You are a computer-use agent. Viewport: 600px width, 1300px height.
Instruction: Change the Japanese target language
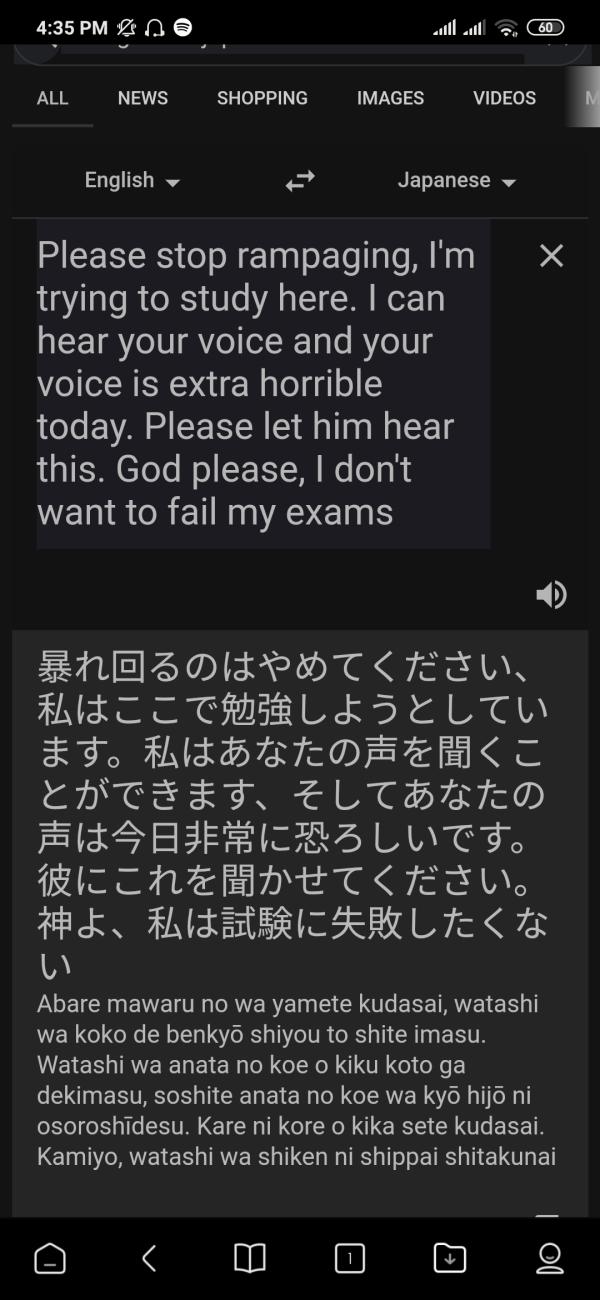point(456,181)
